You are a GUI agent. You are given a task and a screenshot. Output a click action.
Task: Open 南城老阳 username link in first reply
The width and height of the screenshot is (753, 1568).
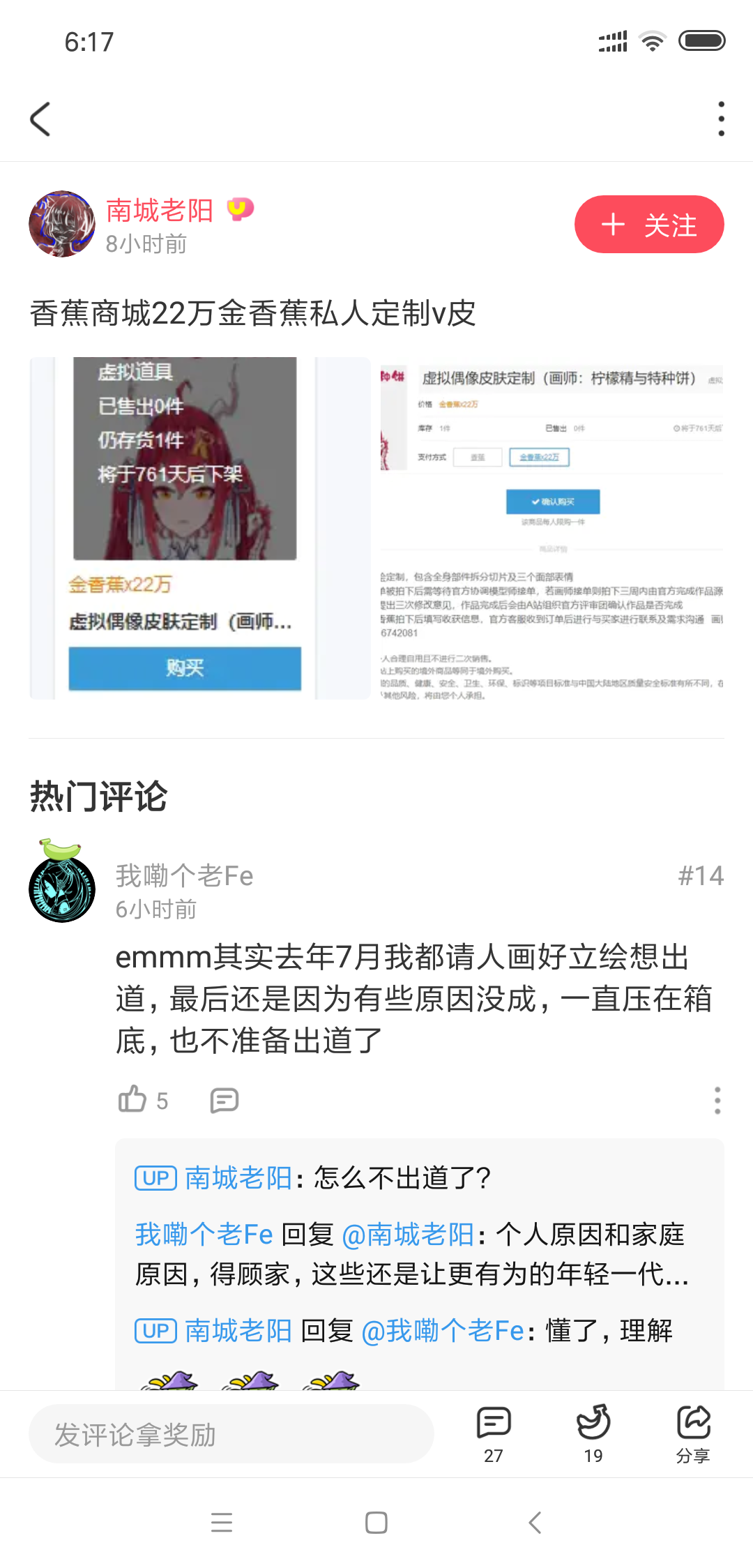coord(238,1178)
